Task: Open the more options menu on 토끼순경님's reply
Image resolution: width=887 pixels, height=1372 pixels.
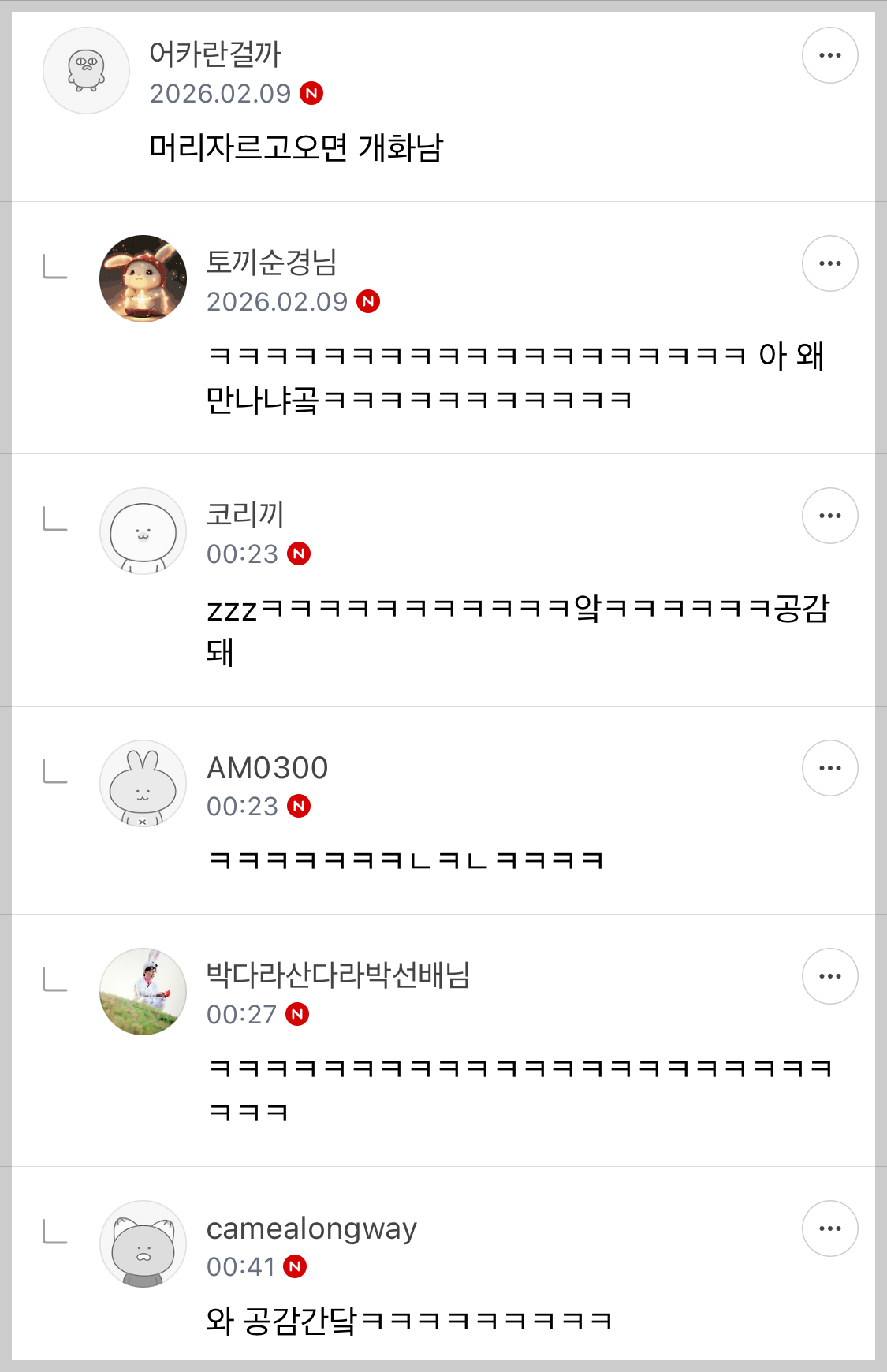Action: pos(829,263)
